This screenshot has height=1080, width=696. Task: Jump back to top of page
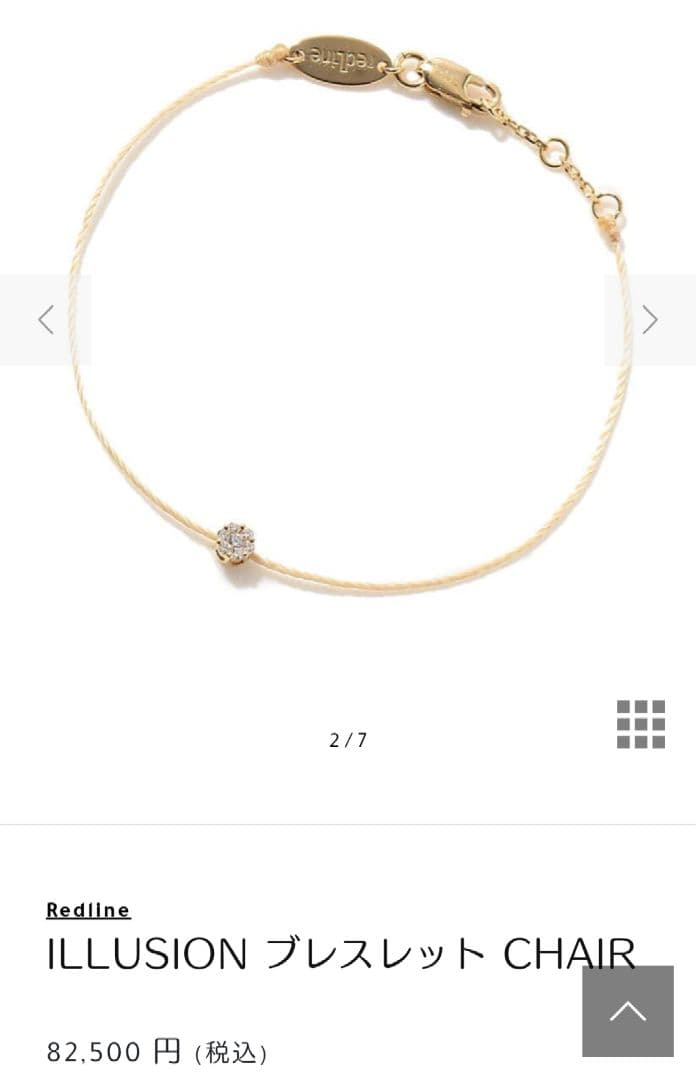click(x=628, y=1011)
